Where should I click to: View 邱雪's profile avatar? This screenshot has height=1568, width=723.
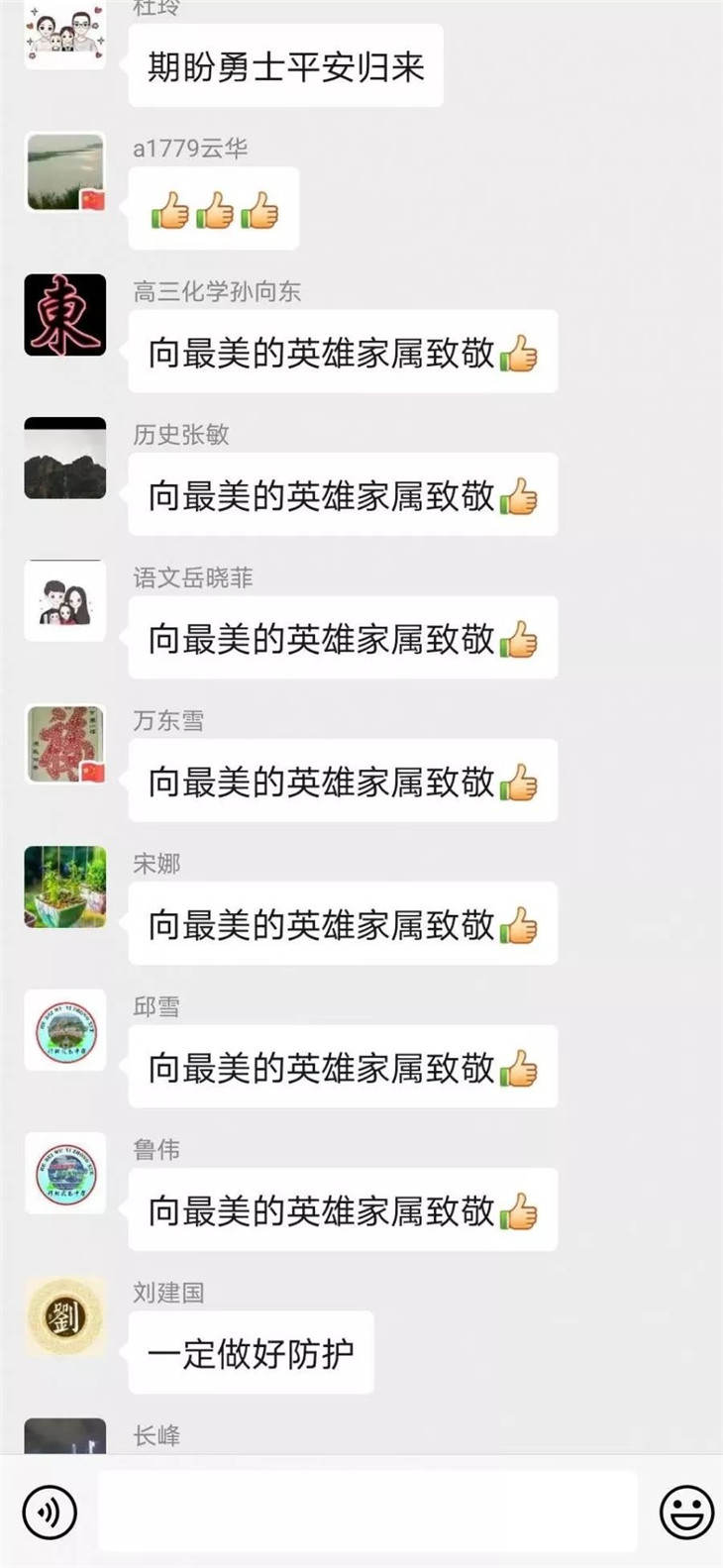click(x=65, y=1029)
